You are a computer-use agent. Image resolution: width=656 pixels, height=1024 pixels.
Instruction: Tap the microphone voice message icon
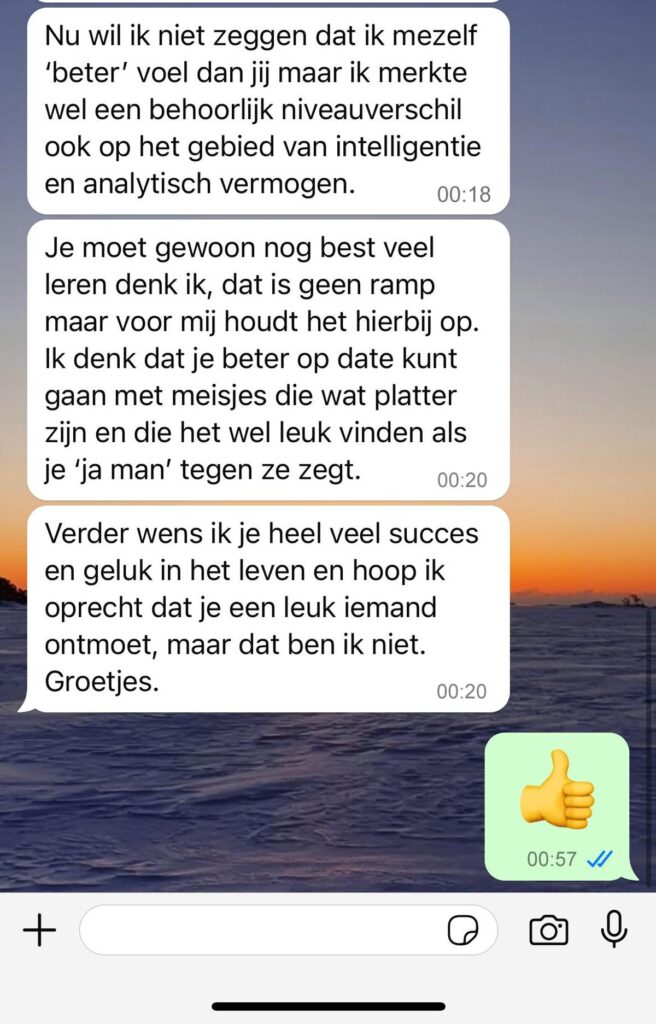(613, 931)
